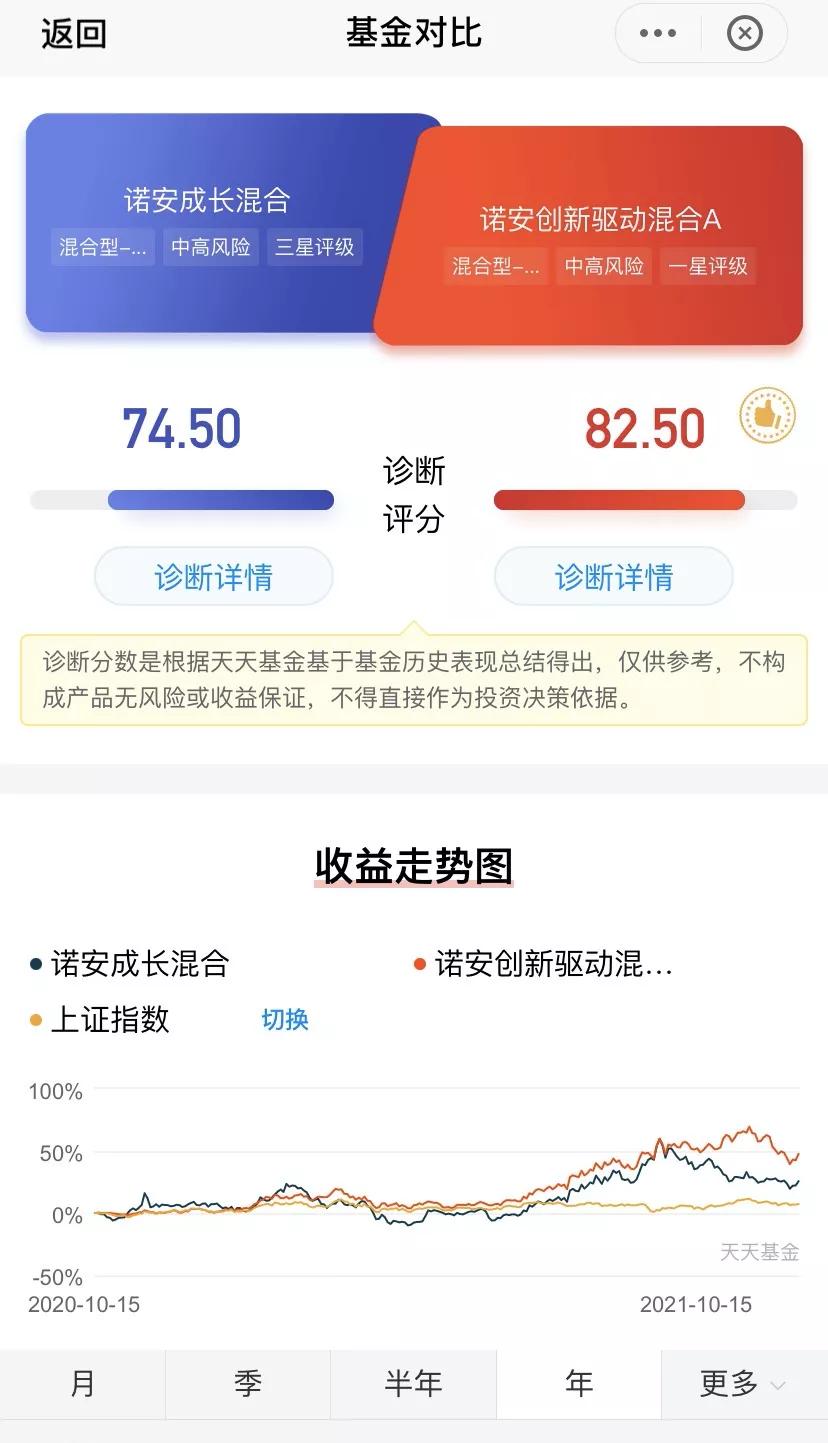Tap the 诺安创新驱动混合A fund card
The height and width of the screenshot is (1443, 828).
tap(600, 230)
